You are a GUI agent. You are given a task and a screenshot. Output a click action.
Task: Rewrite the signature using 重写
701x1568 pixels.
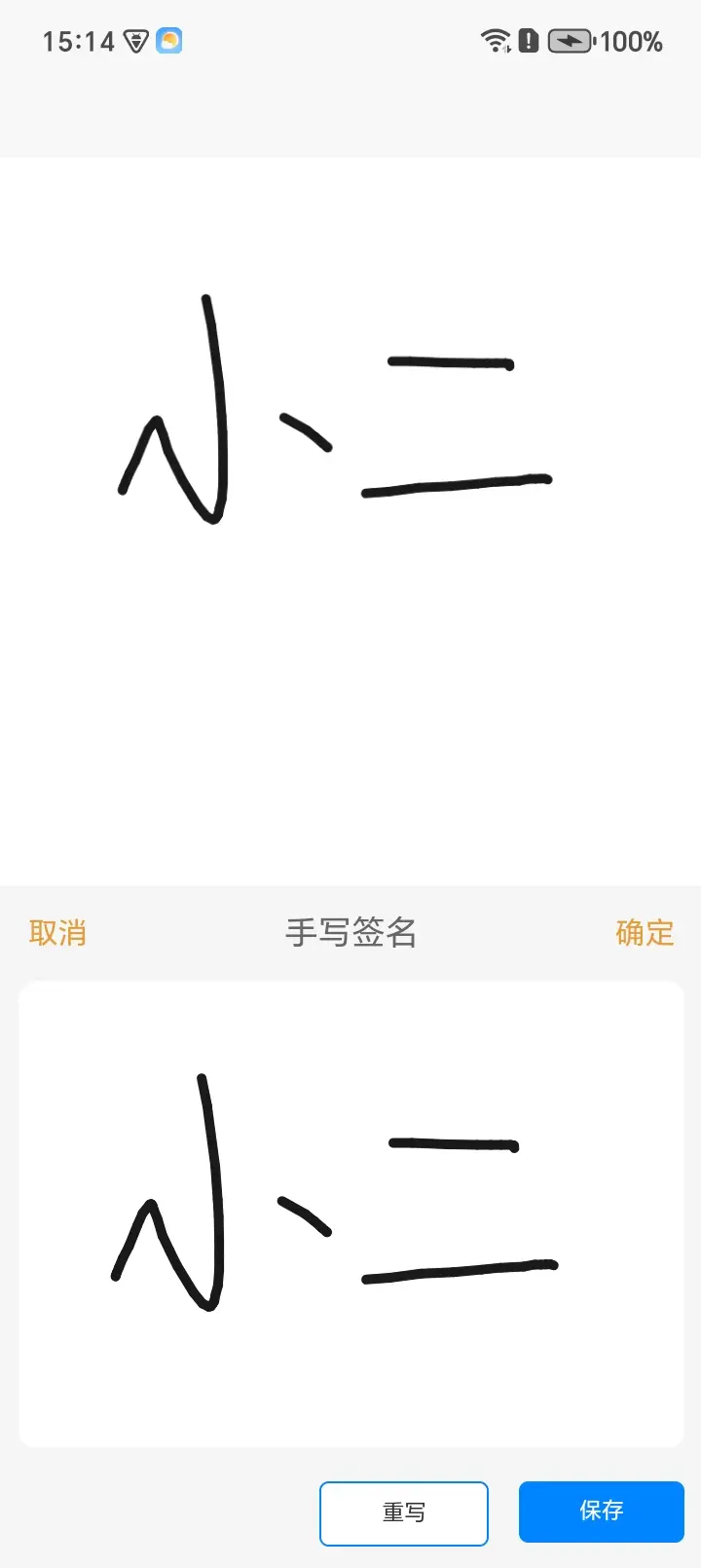(404, 1512)
